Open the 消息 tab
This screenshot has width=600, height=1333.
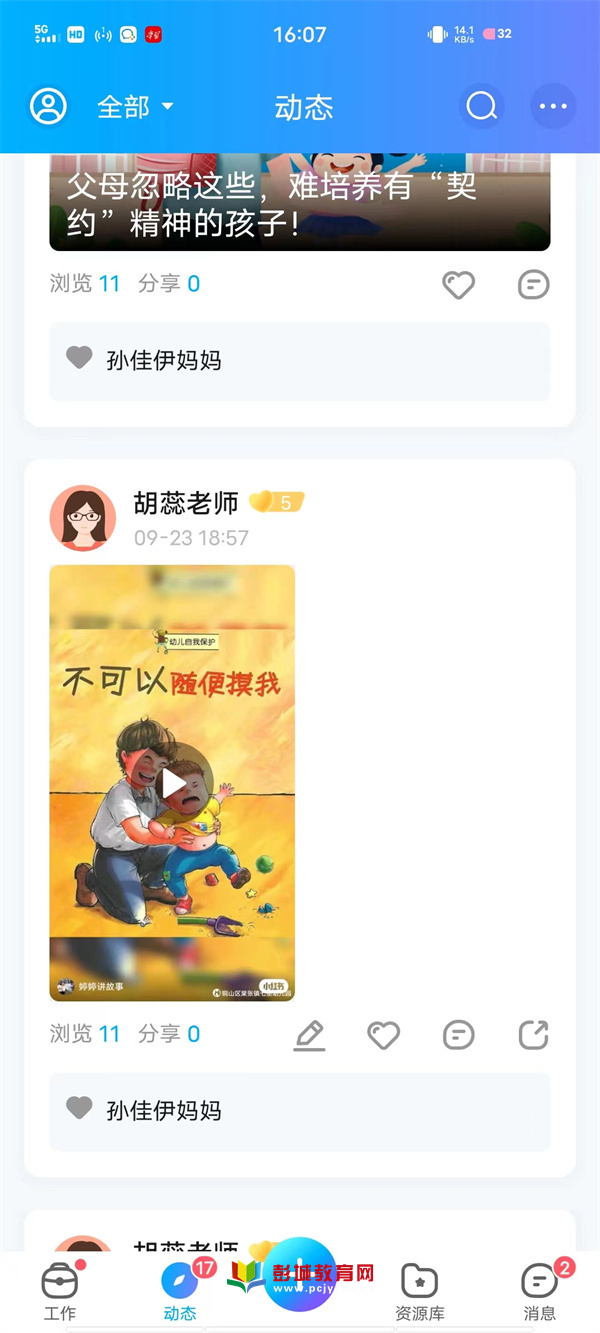[541, 1292]
